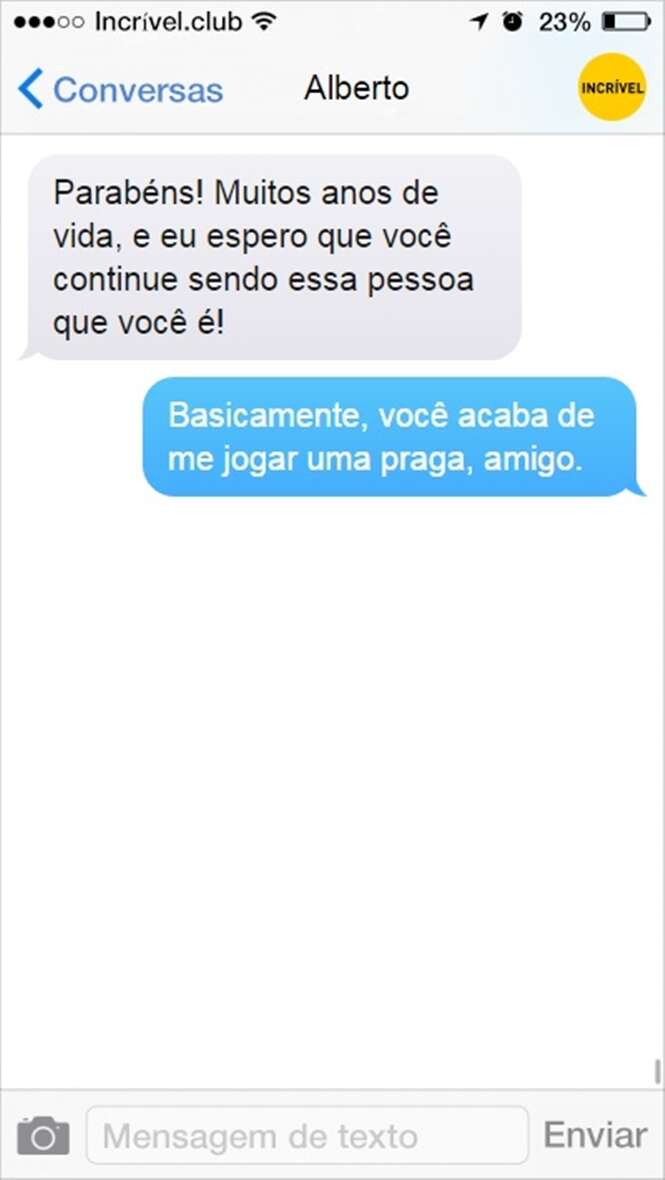This screenshot has height=1180, width=665.
Task: Go back to Conversas list
Action: pyautogui.click(x=119, y=90)
